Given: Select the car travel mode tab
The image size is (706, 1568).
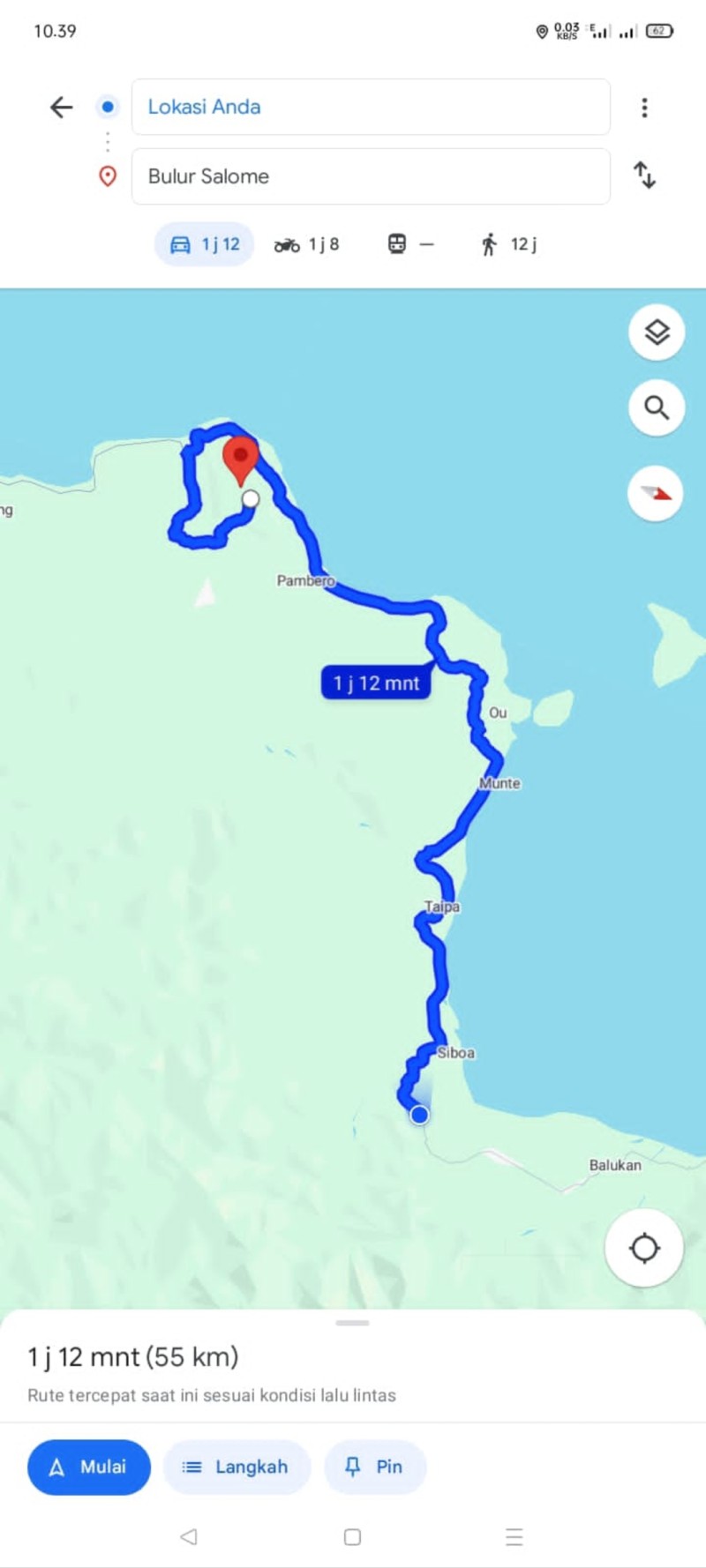Looking at the screenshot, I should [x=205, y=244].
